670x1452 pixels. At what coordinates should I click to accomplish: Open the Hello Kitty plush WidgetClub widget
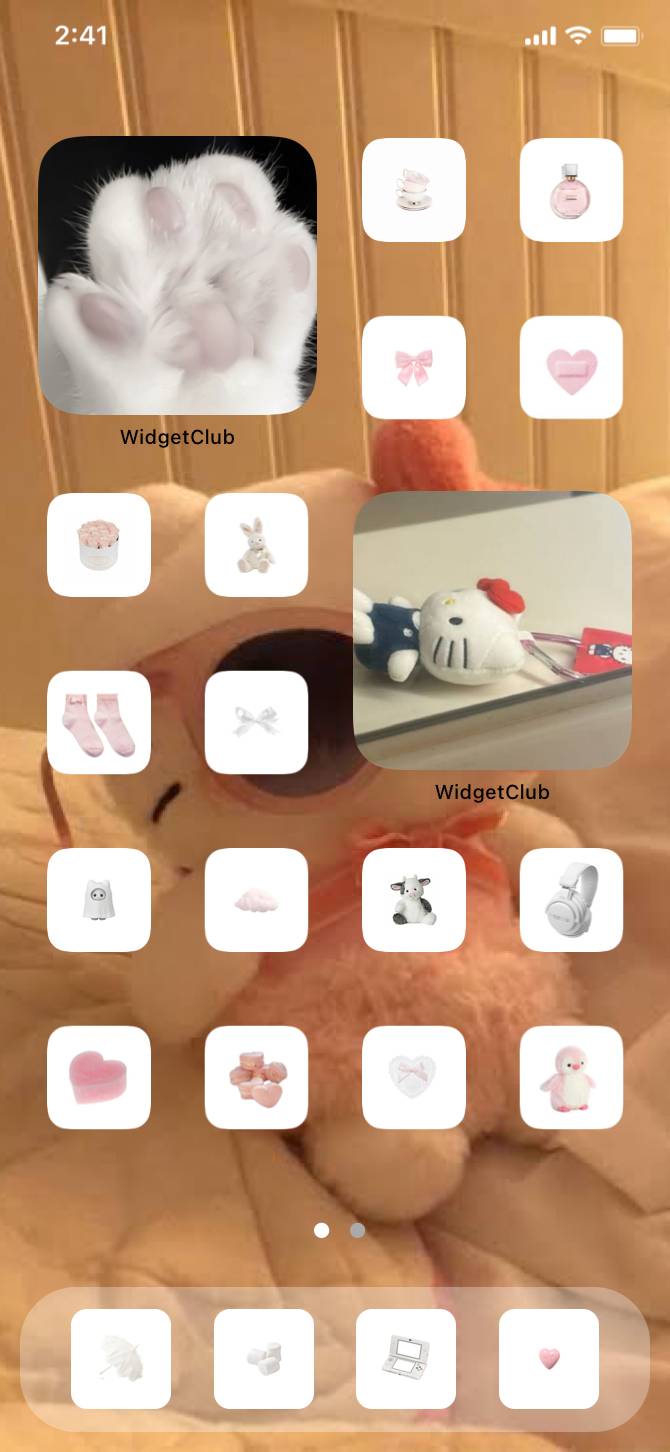point(492,630)
